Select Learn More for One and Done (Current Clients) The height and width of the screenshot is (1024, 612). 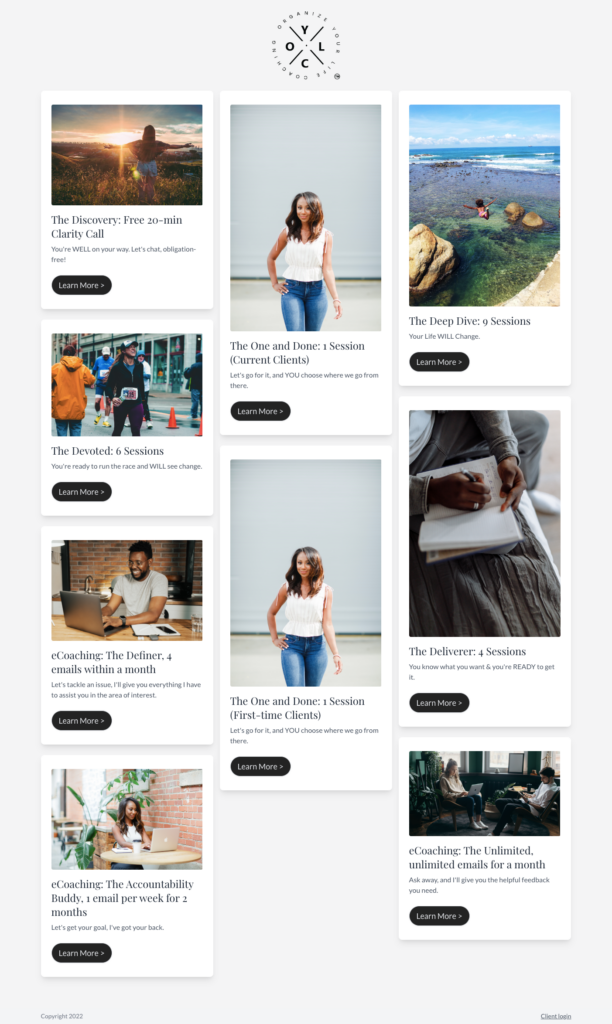(260, 411)
